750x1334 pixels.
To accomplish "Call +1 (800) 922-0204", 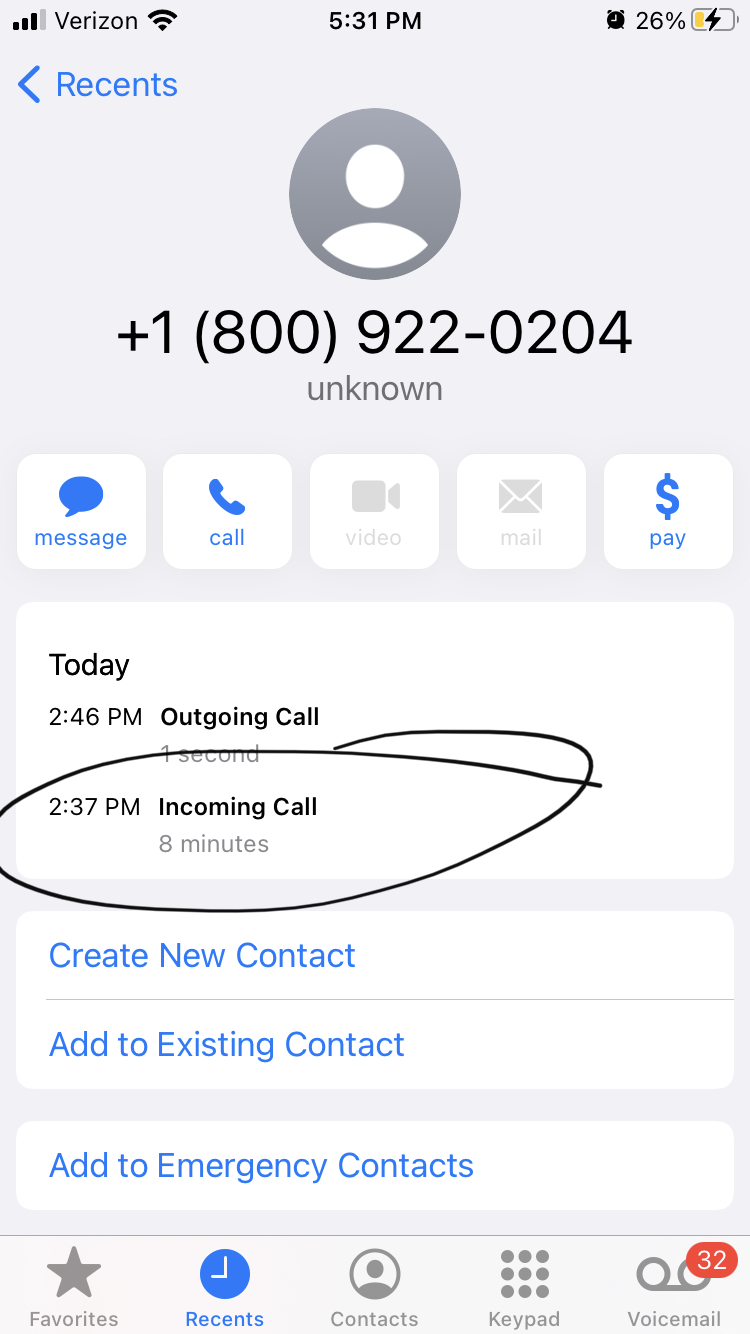I will pos(227,512).
